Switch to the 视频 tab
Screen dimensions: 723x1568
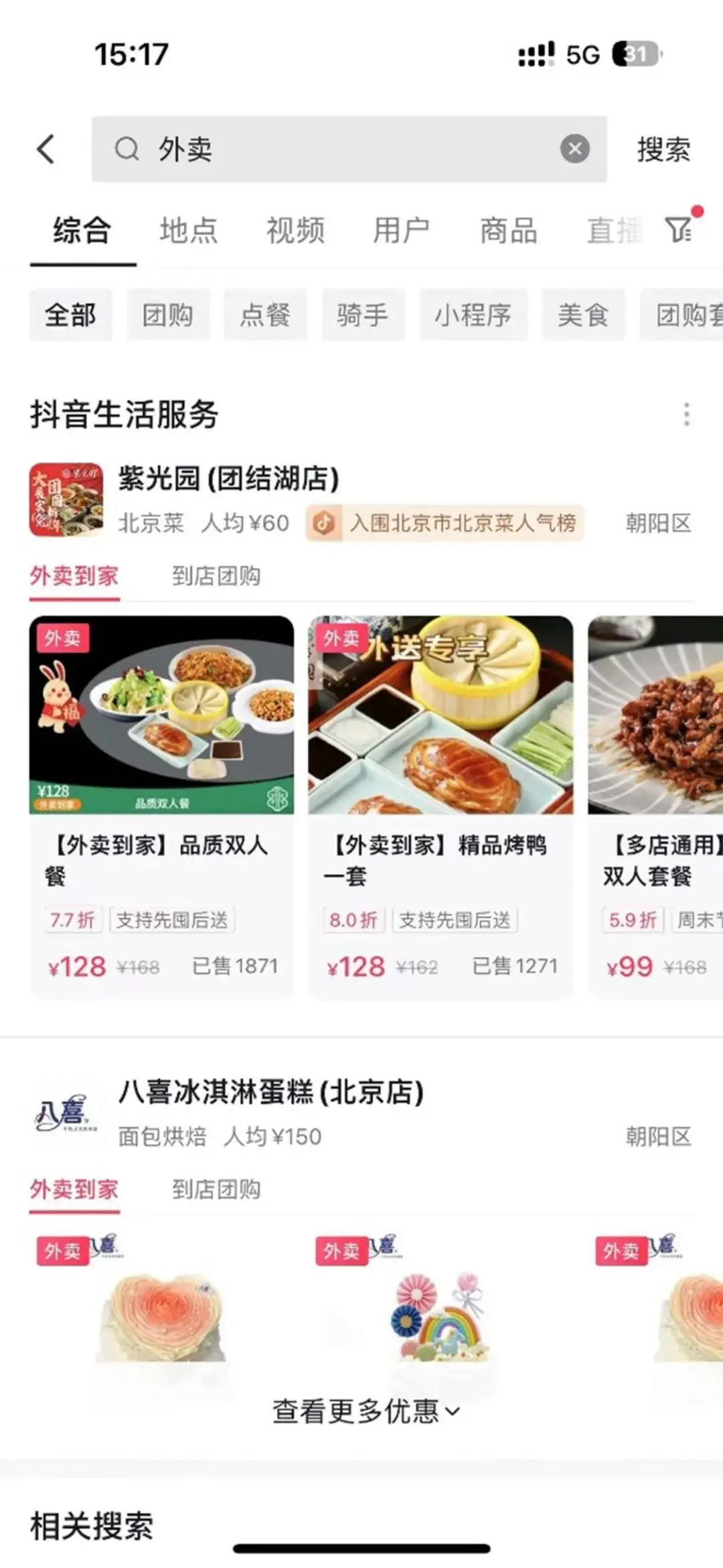click(x=295, y=230)
